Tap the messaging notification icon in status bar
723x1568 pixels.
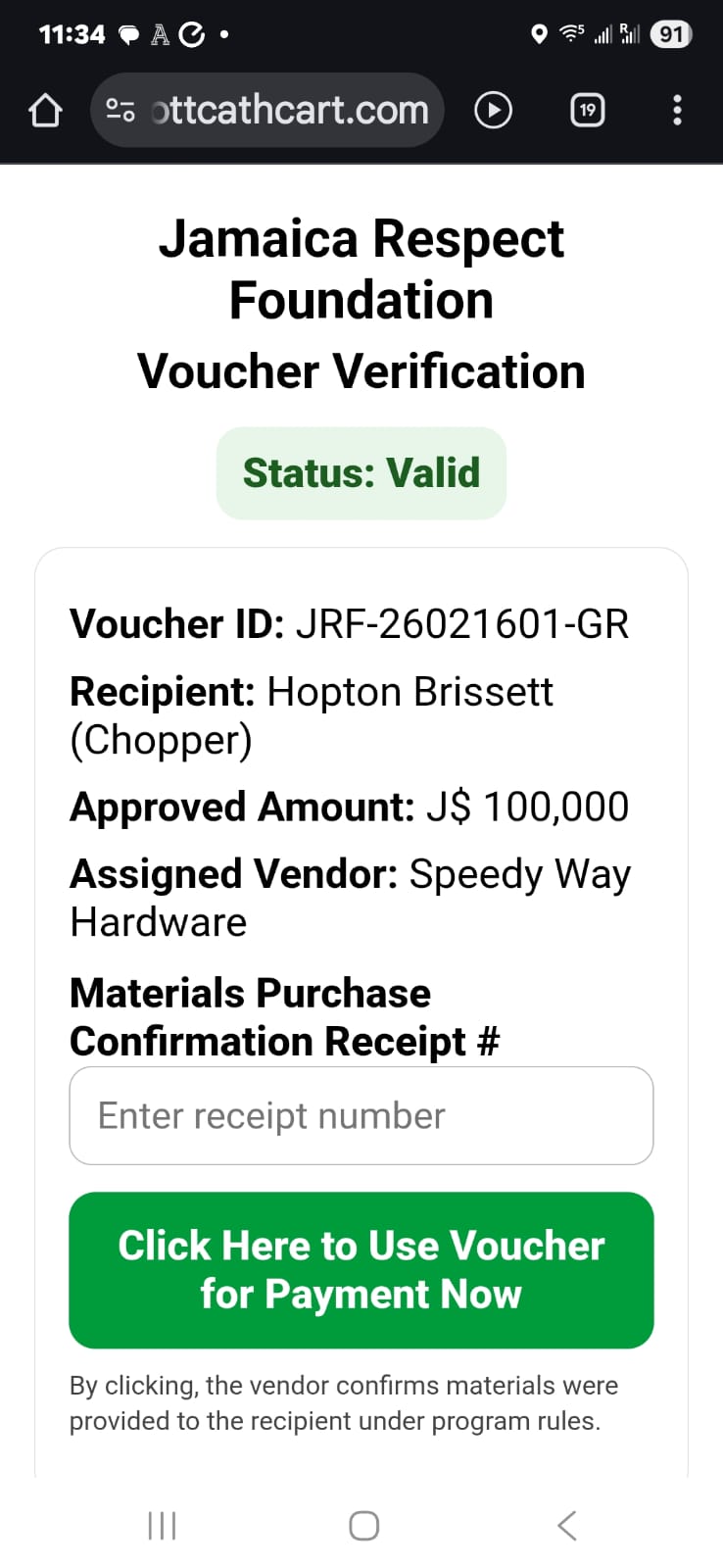130,34
